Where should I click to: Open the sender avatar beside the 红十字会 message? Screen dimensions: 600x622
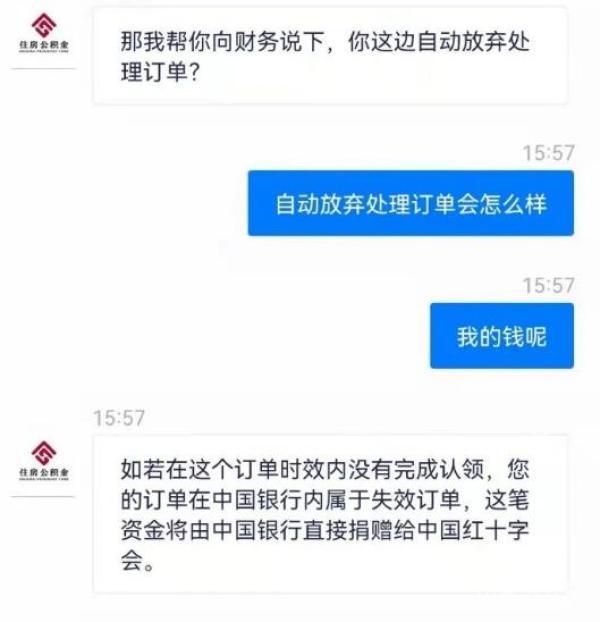click(43, 461)
